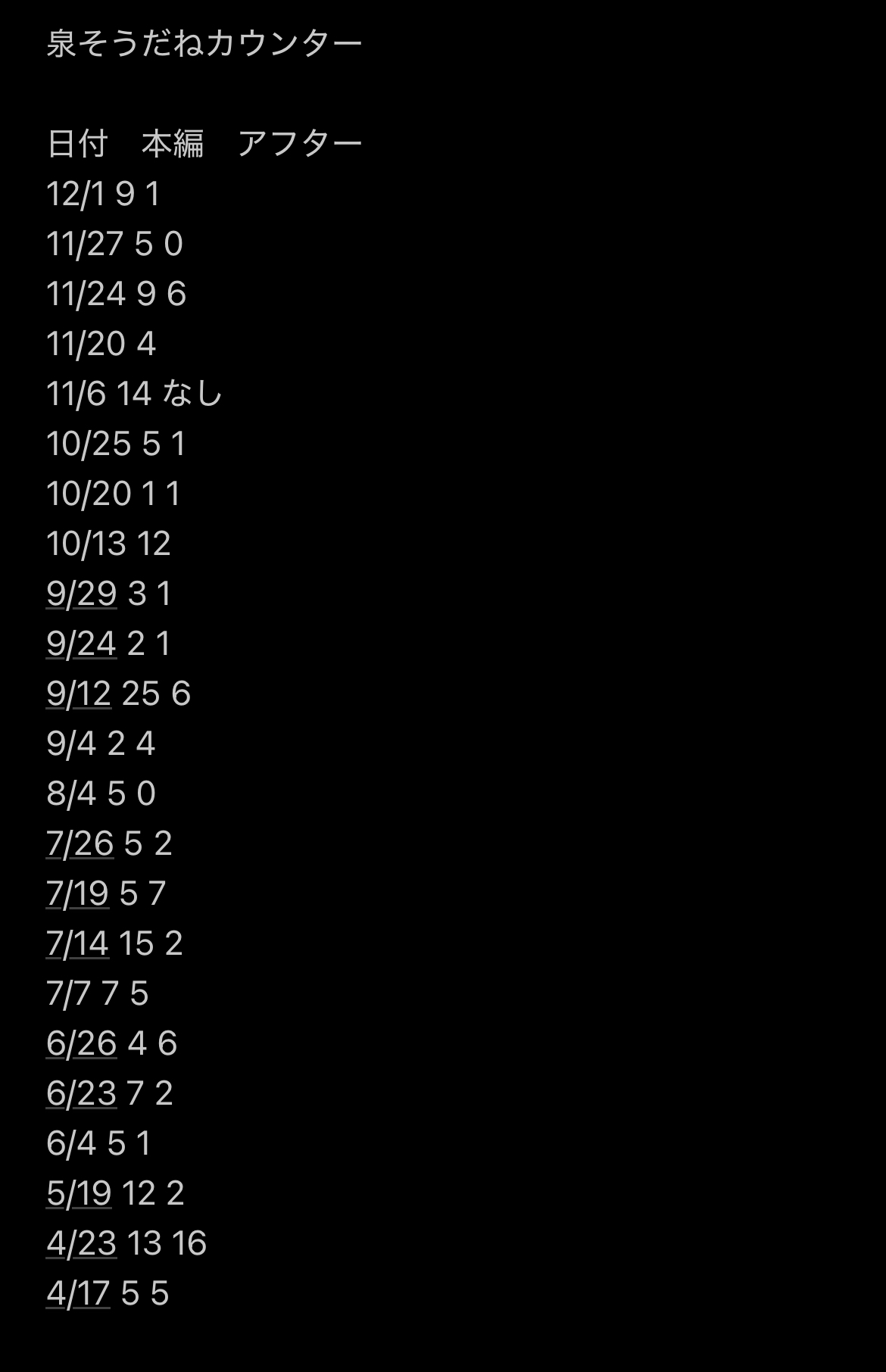Open the underlined 9/29 date link
The width and height of the screenshot is (886, 1372).
pyautogui.click(x=81, y=594)
